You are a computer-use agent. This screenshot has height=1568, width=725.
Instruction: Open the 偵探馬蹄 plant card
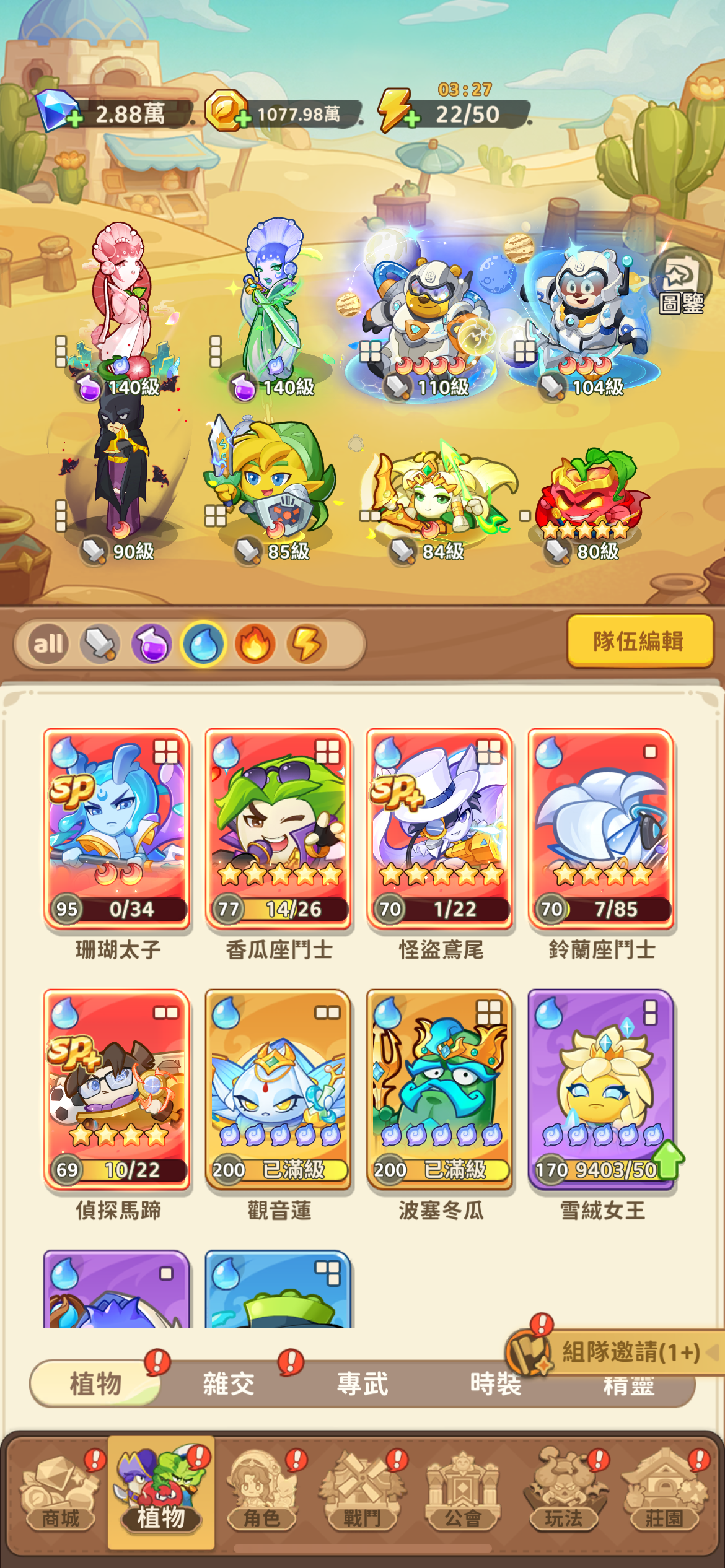point(116,1089)
